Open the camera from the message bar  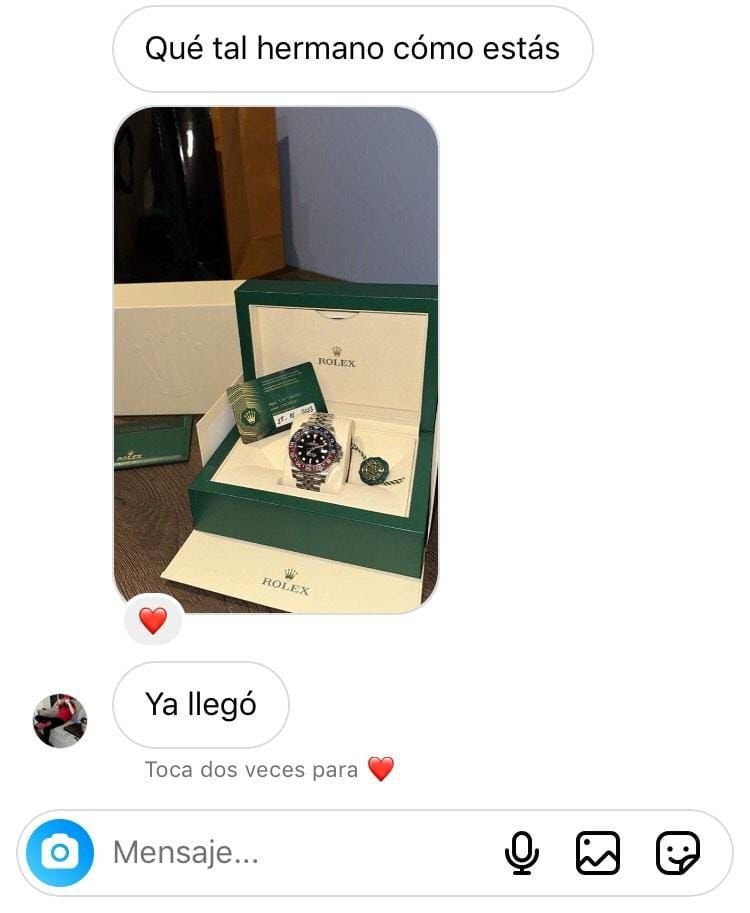60,853
